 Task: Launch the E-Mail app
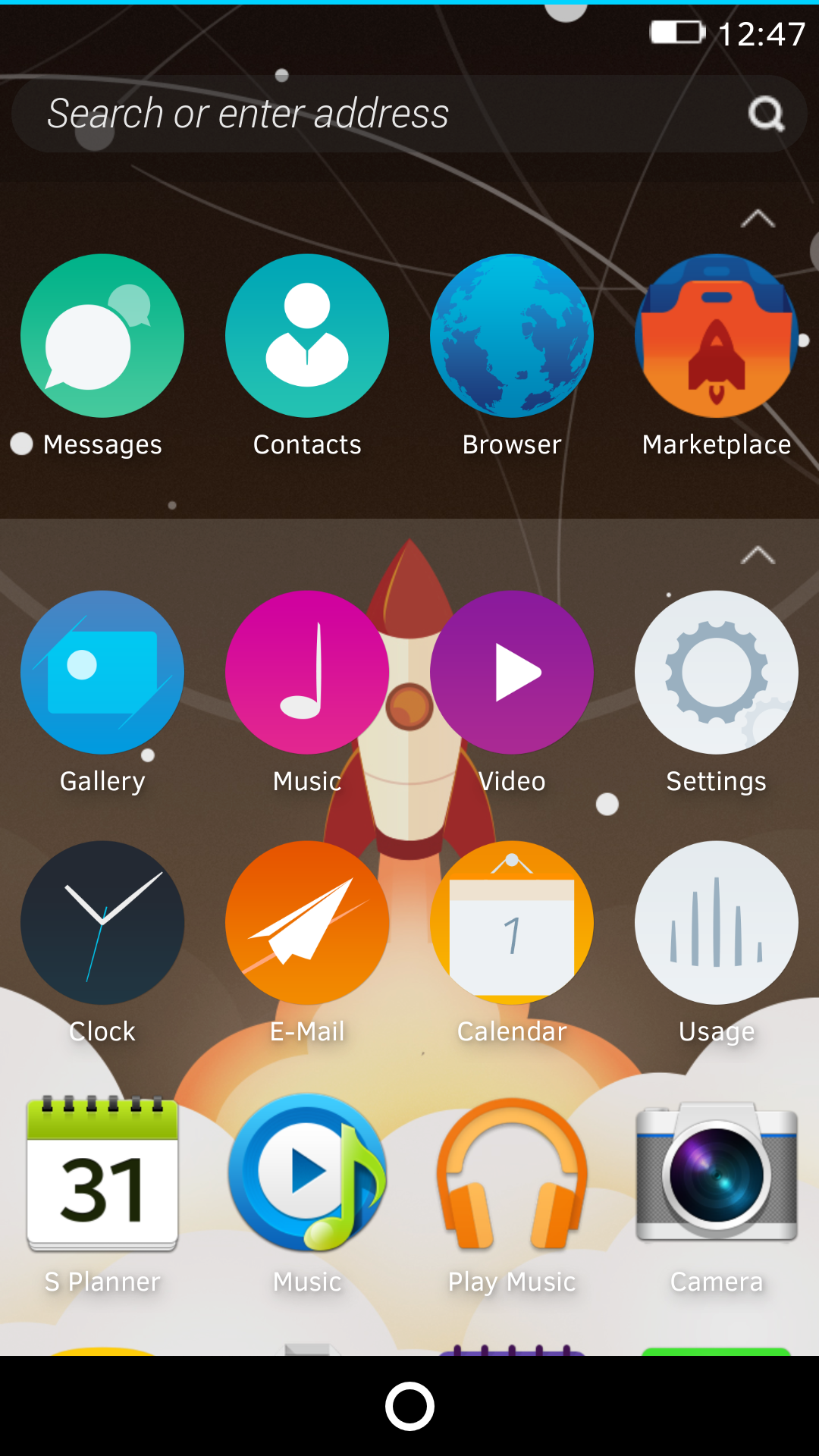(x=307, y=923)
